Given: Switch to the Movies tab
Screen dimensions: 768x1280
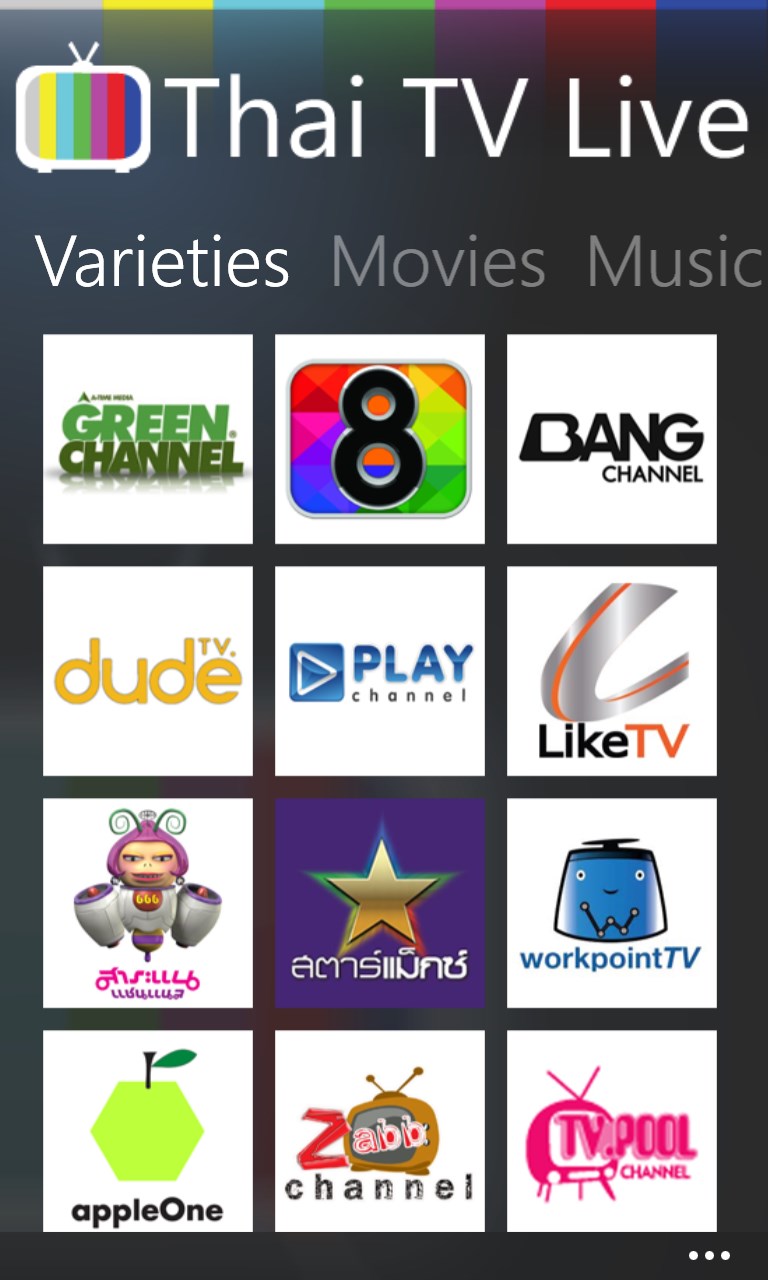Looking at the screenshot, I should (x=438, y=262).
